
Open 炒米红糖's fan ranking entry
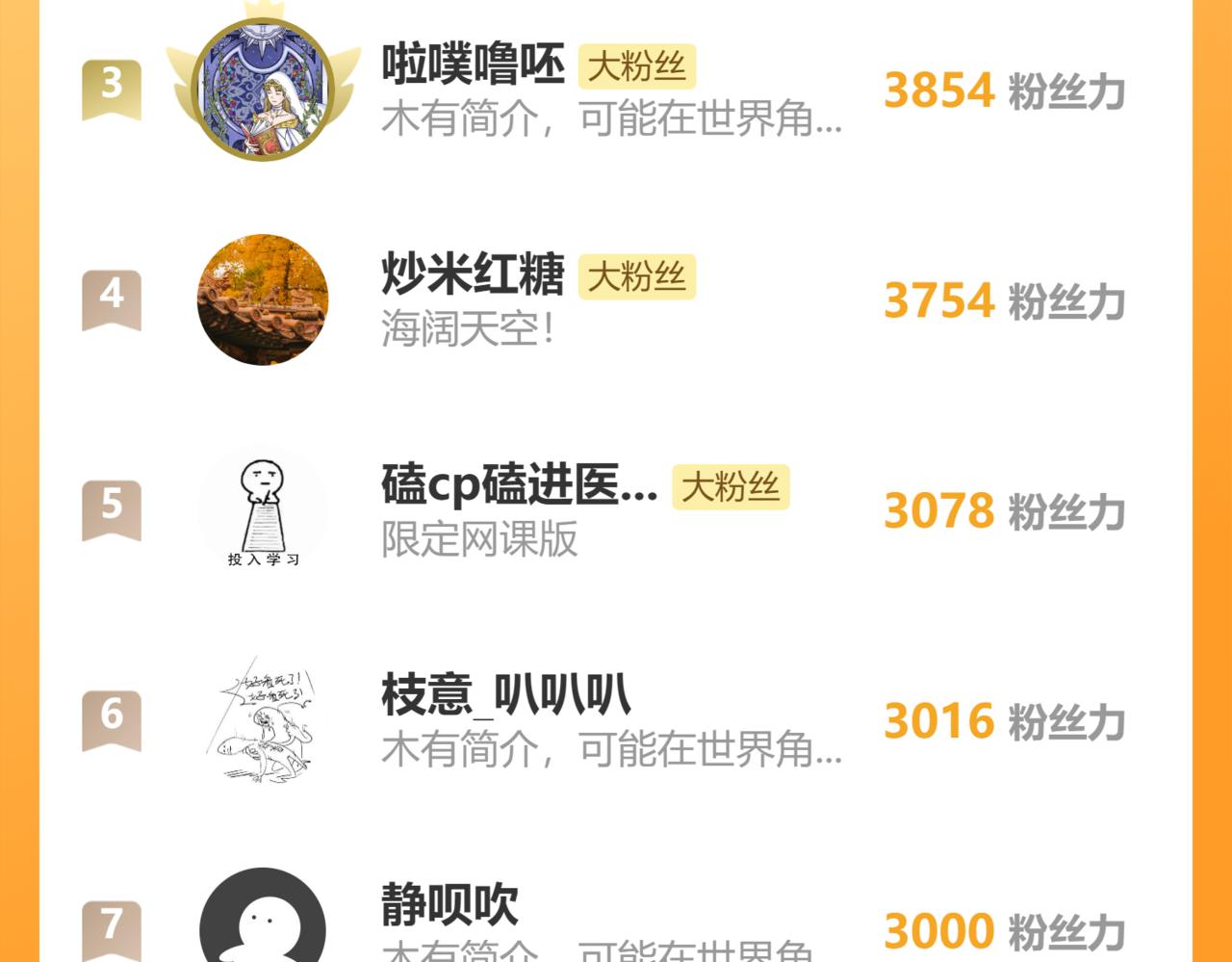pos(616,299)
